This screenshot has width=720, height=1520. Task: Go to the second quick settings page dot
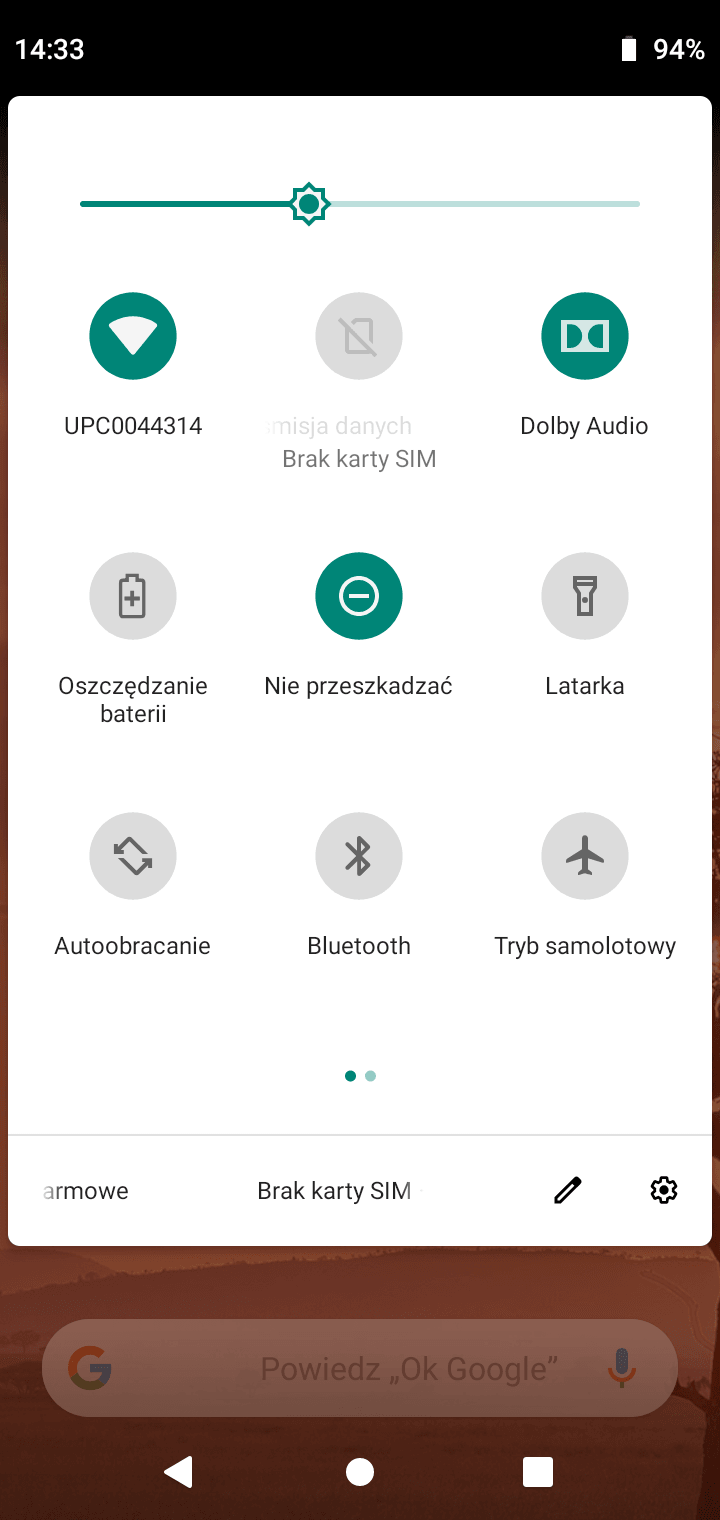(371, 1076)
